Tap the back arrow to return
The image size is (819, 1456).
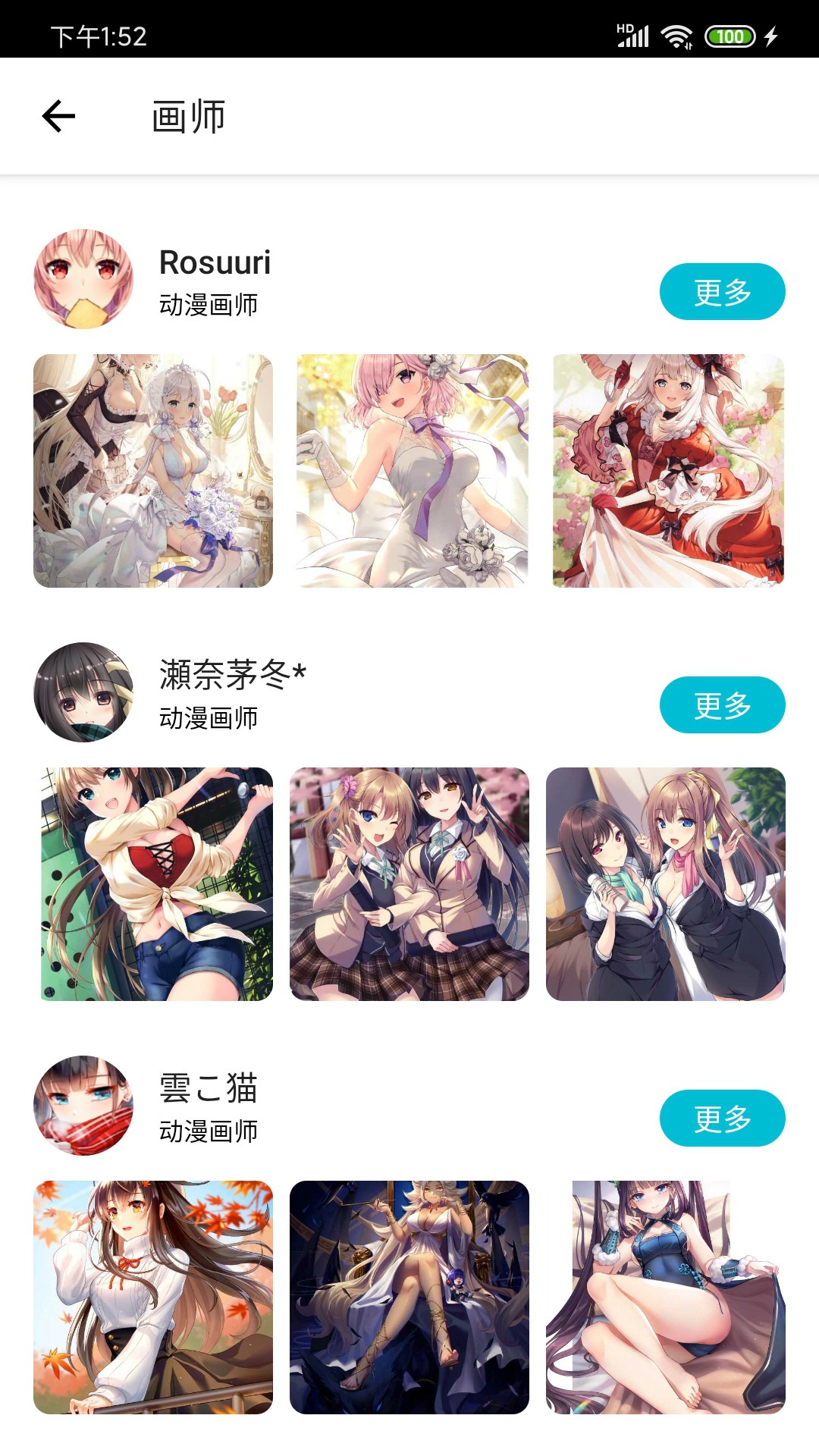pos(57,115)
